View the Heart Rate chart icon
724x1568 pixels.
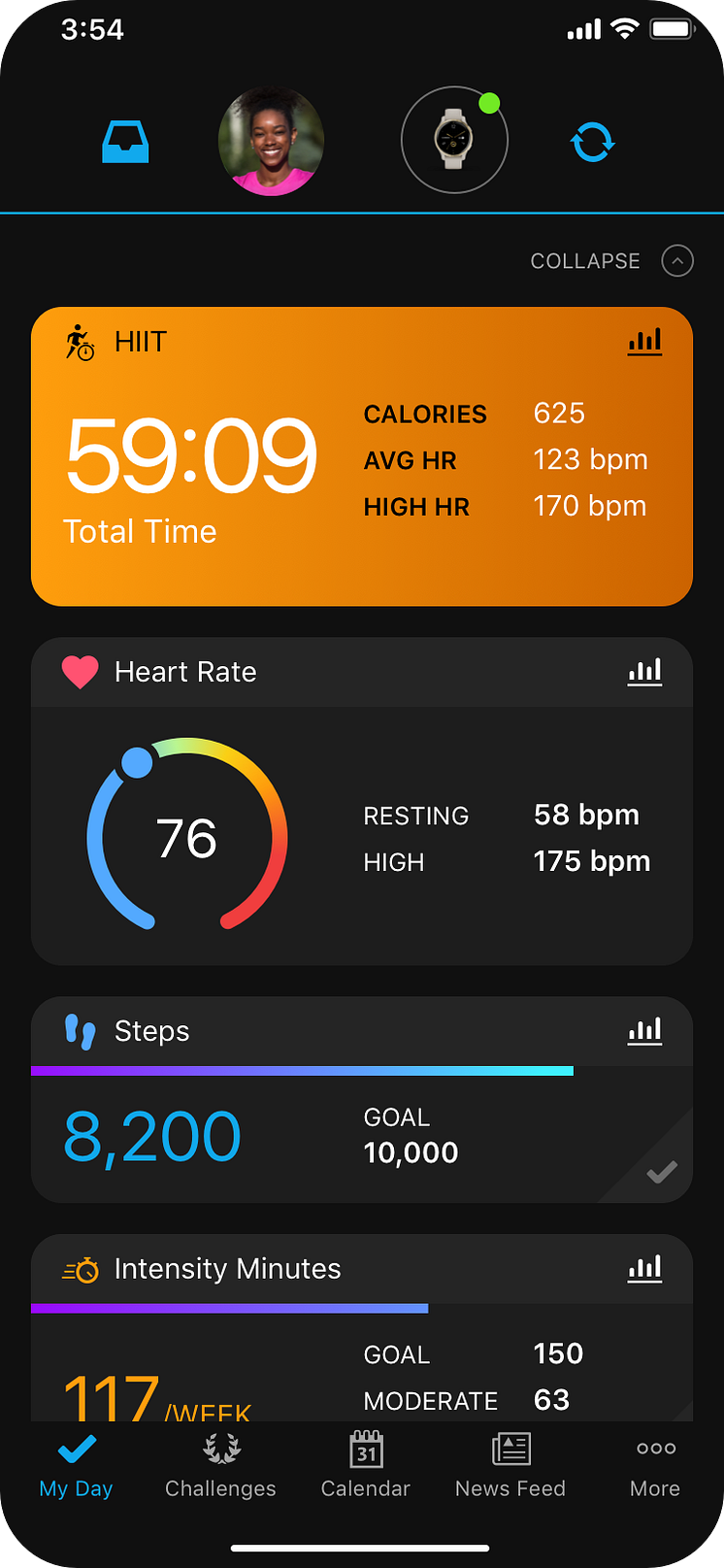[644, 672]
